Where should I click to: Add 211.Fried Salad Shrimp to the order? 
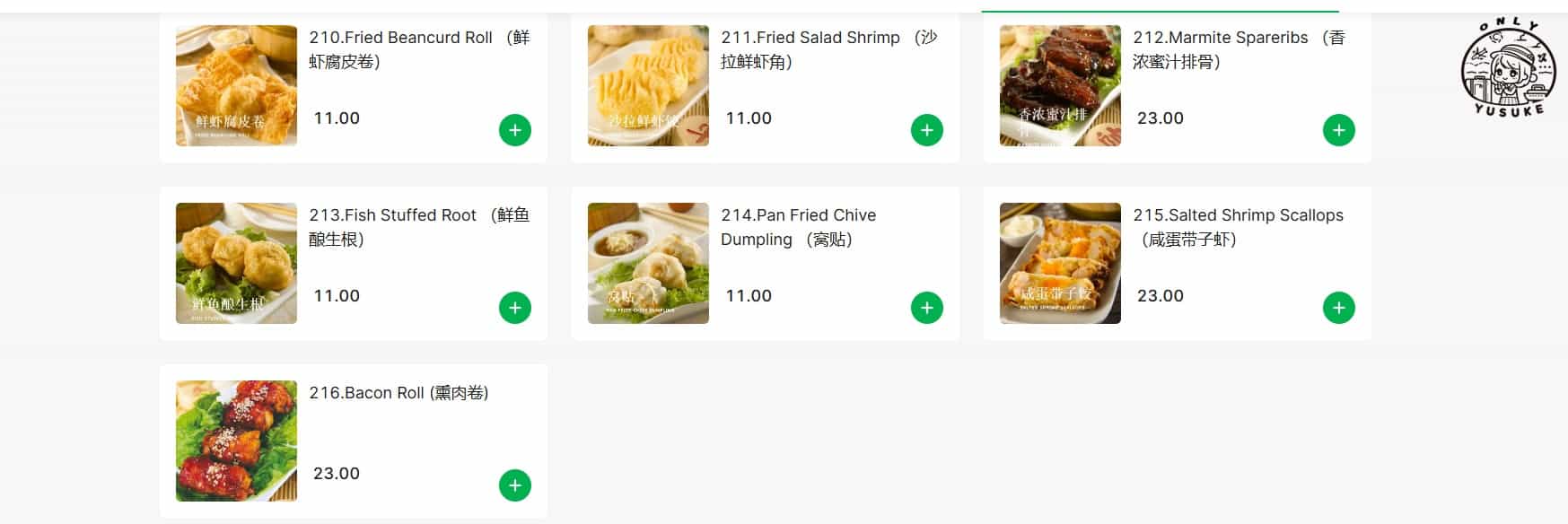[x=926, y=130]
